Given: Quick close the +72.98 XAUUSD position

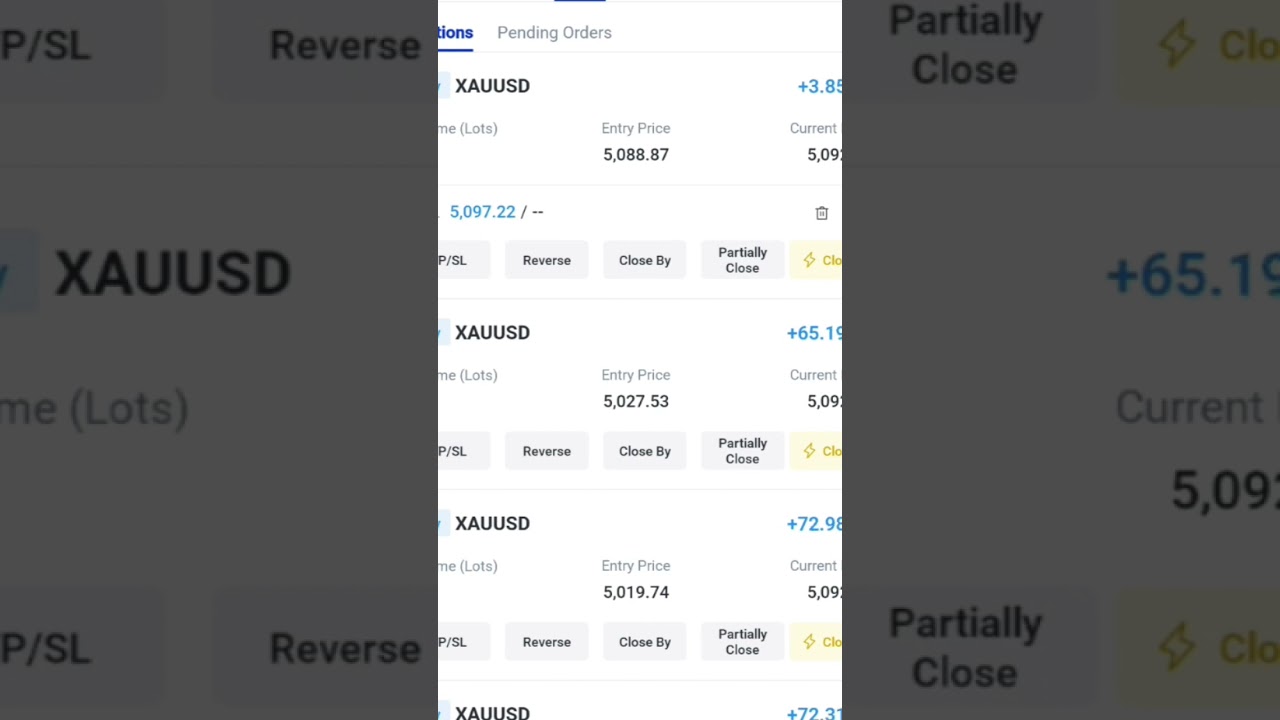Looking at the screenshot, I should 820,642.
